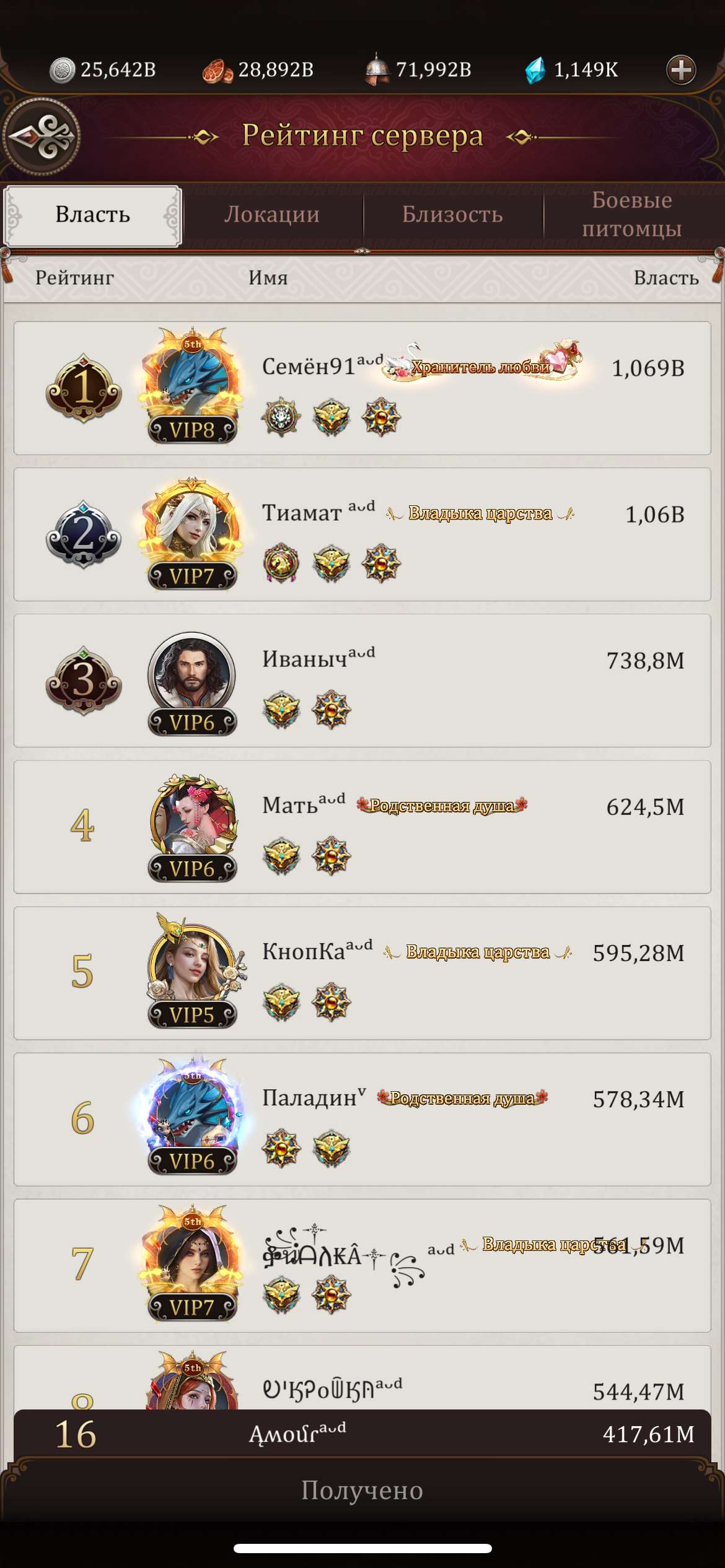Select the Власть tab
This screenshot has height=1568, width=725.
[x=93, y=215]
